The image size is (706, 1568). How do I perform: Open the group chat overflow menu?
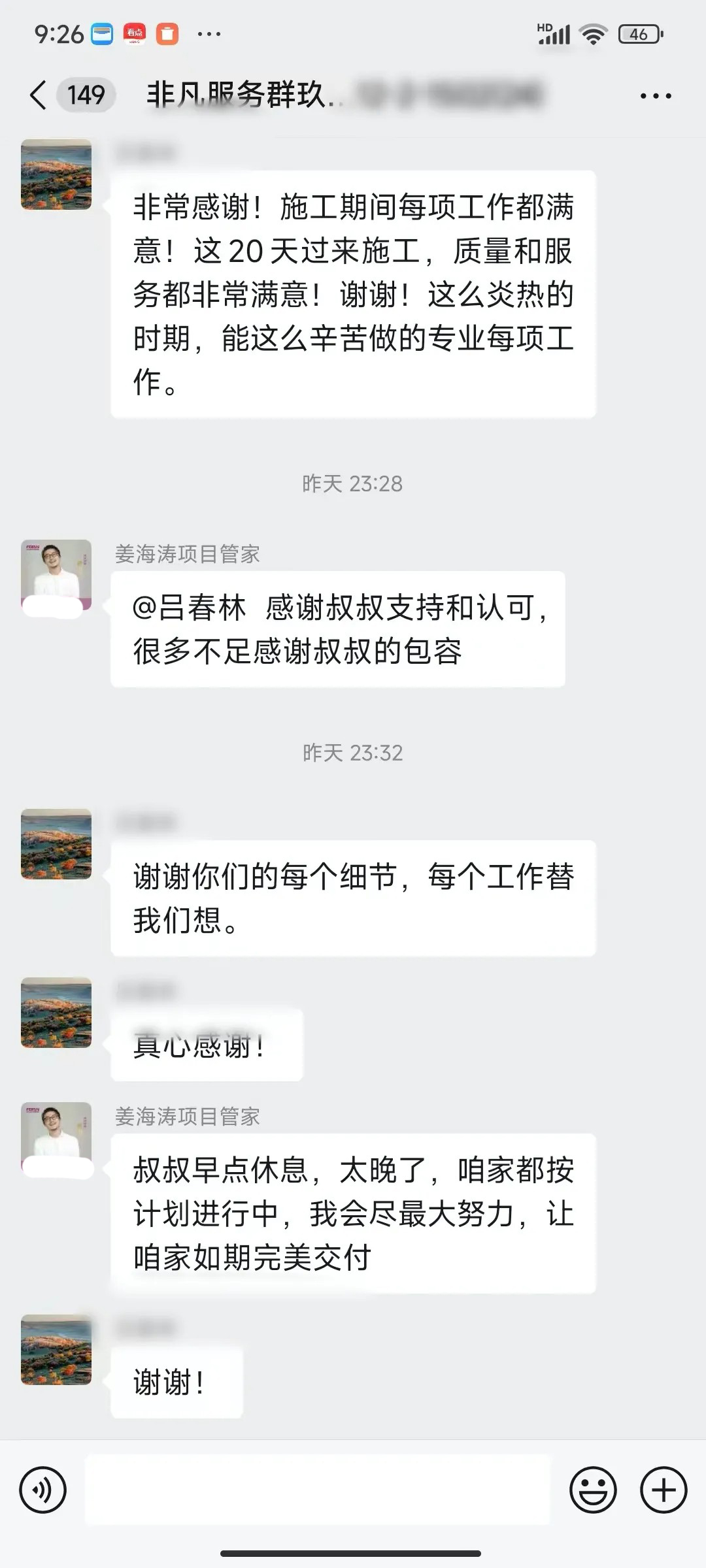656,96
